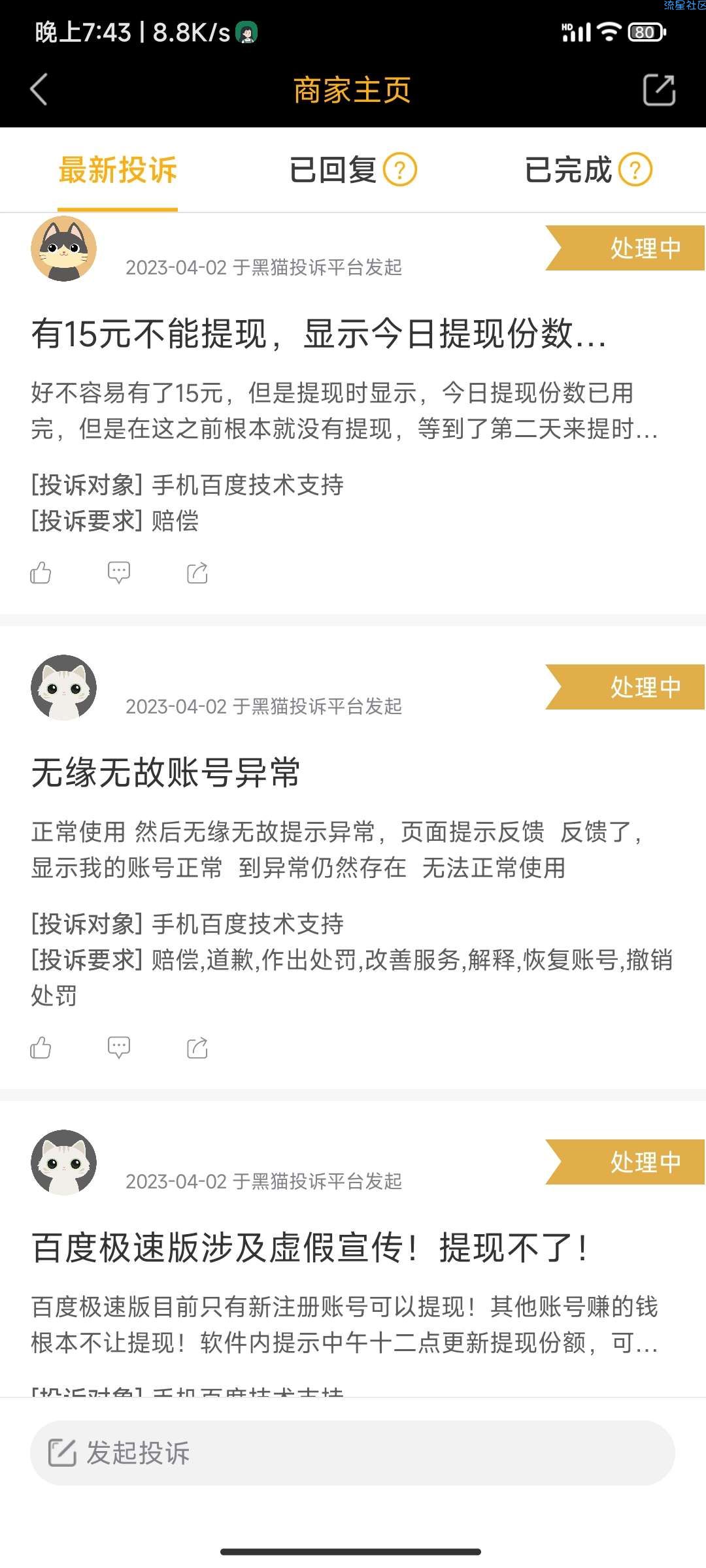Image resolution: width=706 pixels, height=1568 pixels.
Task: Comment on the 无缘无故账号异常 complaint
Action: [119, 1048]
